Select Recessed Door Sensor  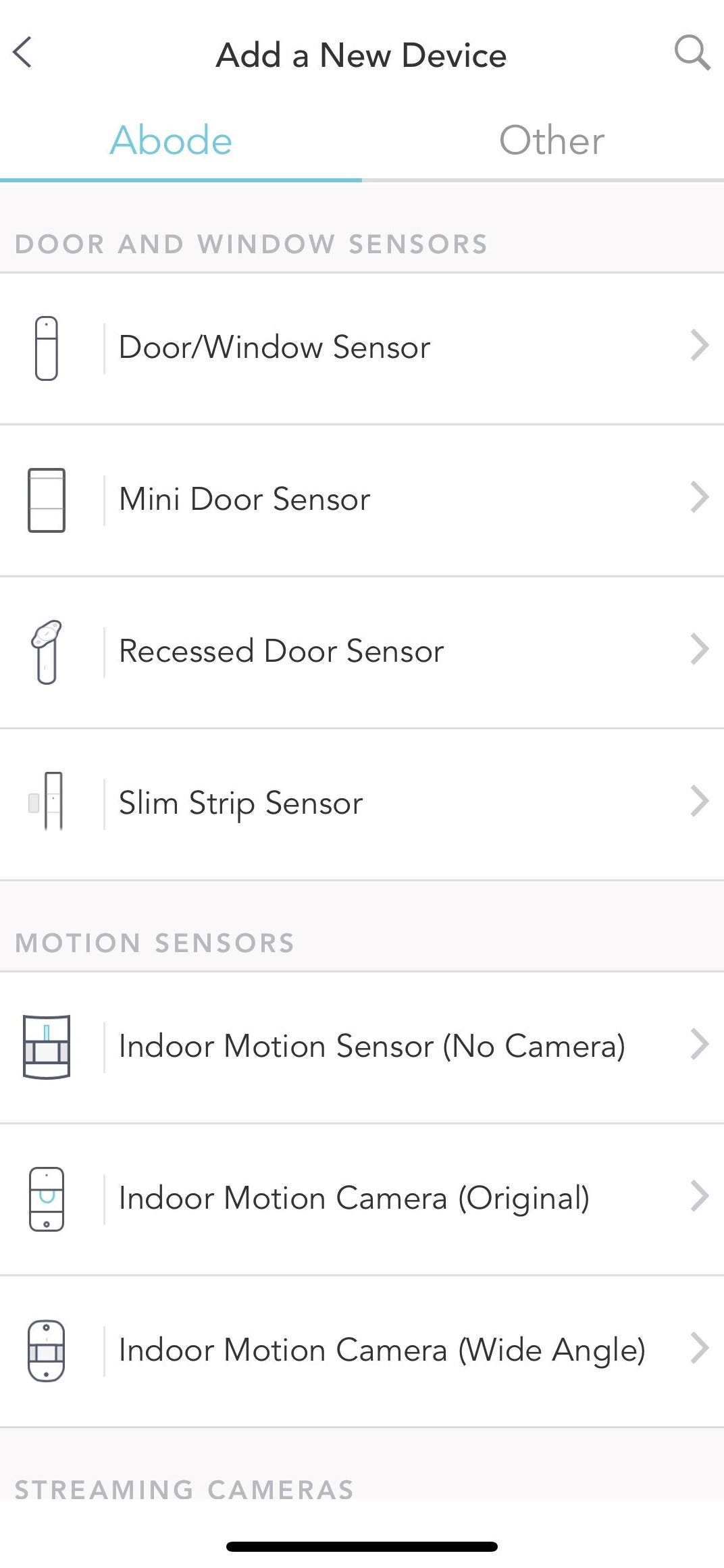point(362,652)
